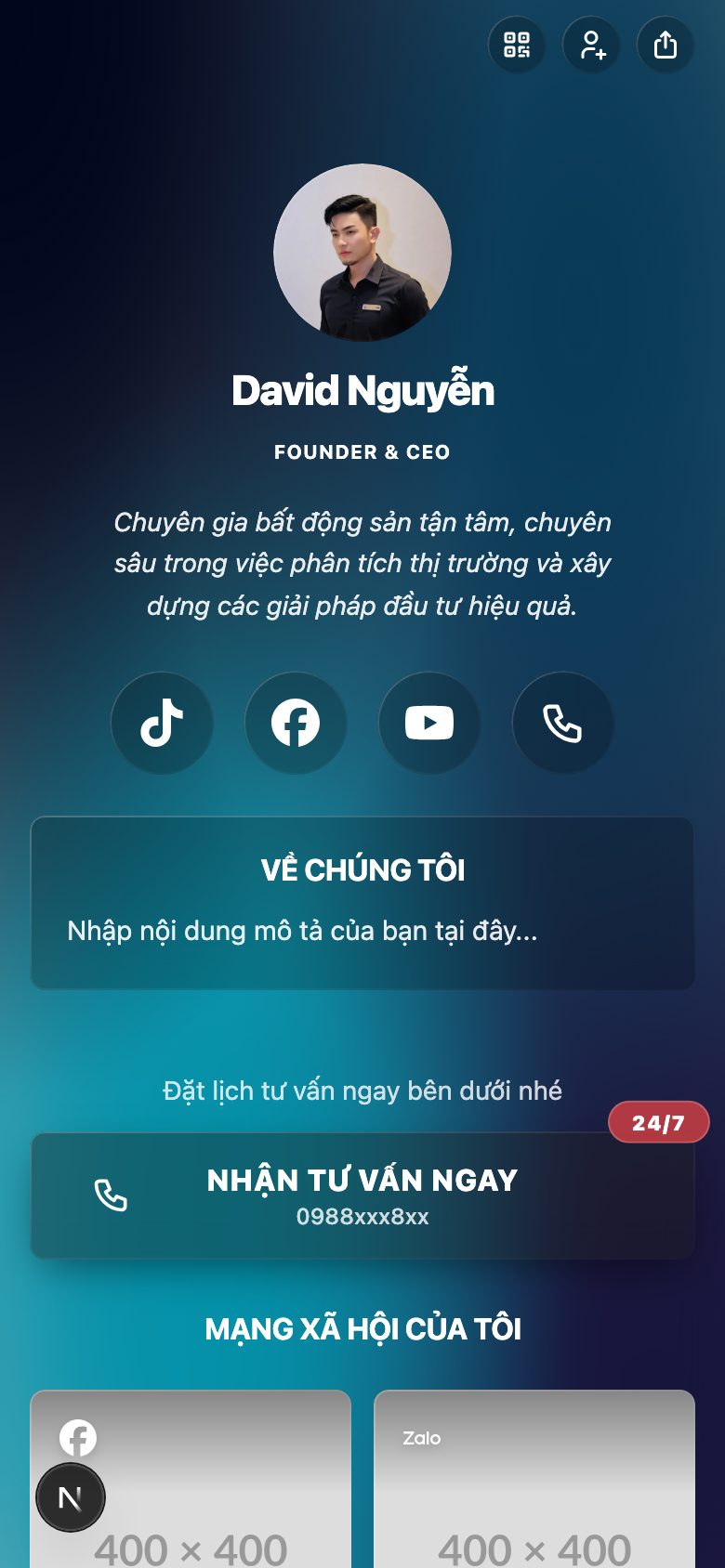
Task: Tap the add contact icon
Action: click(591, 45)
